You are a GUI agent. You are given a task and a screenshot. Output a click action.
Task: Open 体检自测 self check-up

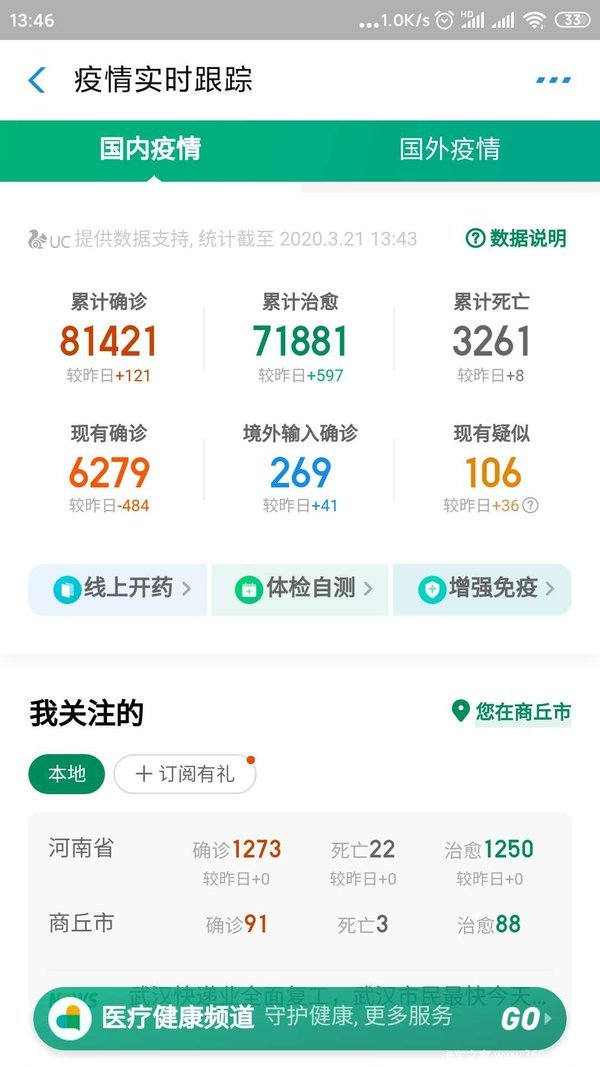pyautogui.click(x=301, y=589)
